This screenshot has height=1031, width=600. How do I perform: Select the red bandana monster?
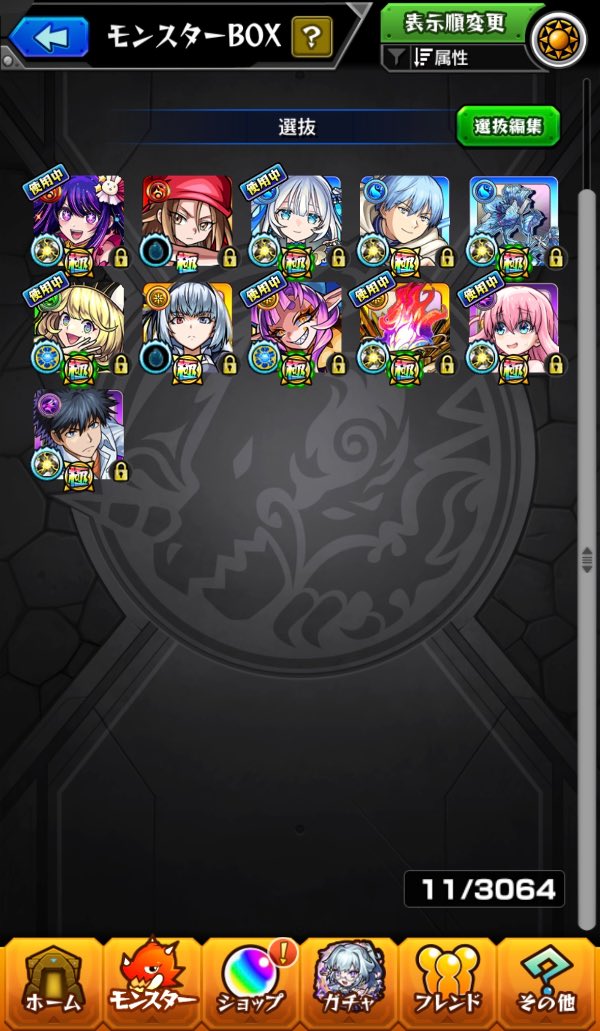click(188, 221)
